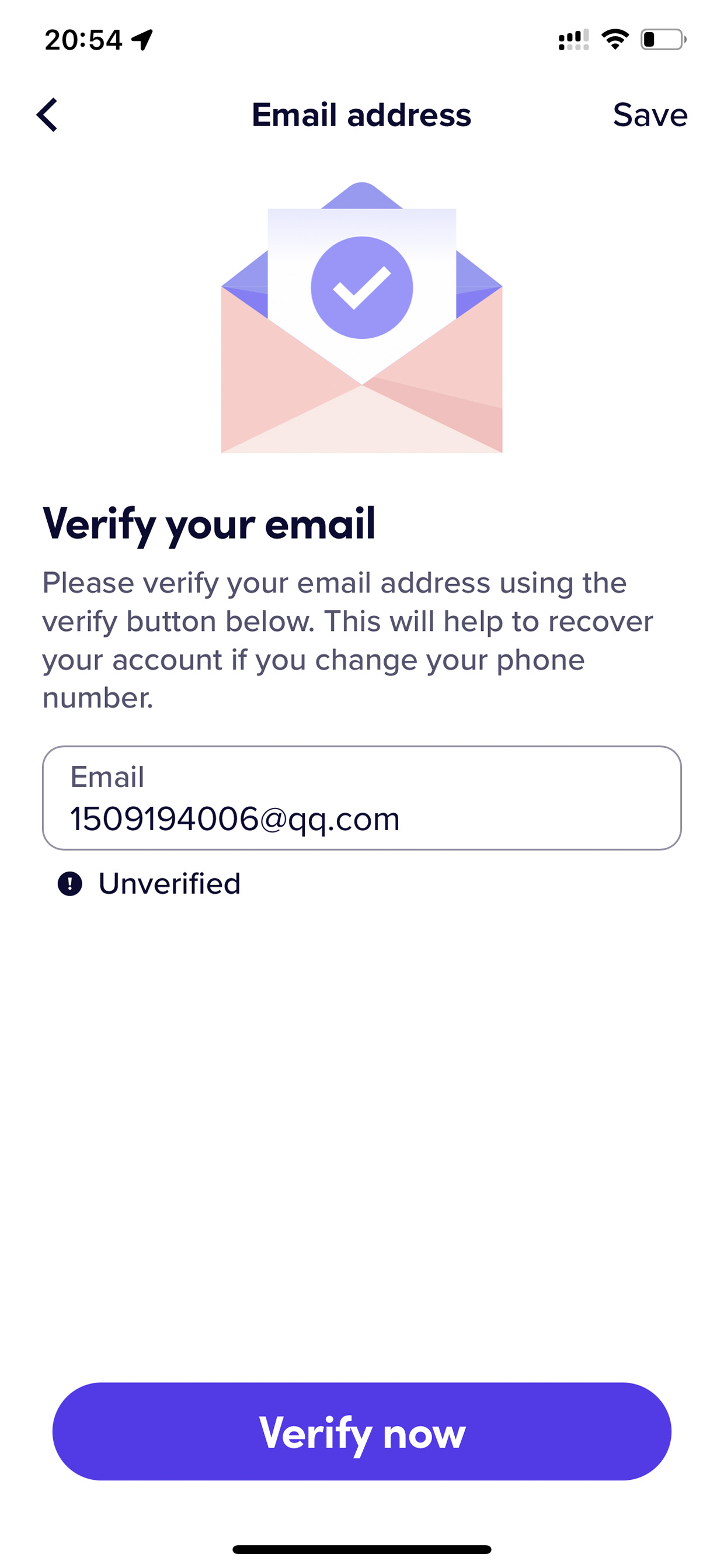Image resolution: width=724 pixels, height=1568 pixels.
Task: Save the email address
Action: 650,115
